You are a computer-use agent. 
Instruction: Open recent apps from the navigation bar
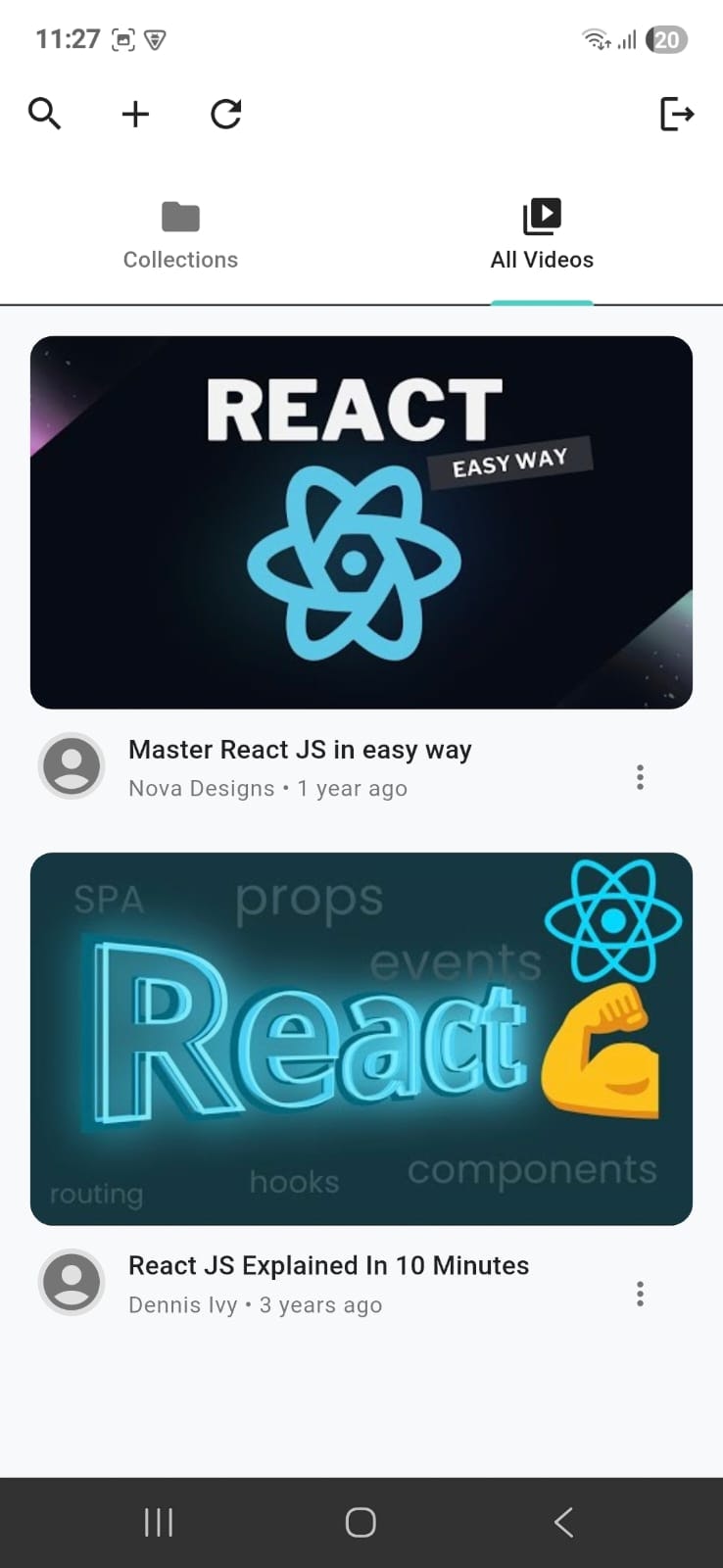pos(158,1522)
